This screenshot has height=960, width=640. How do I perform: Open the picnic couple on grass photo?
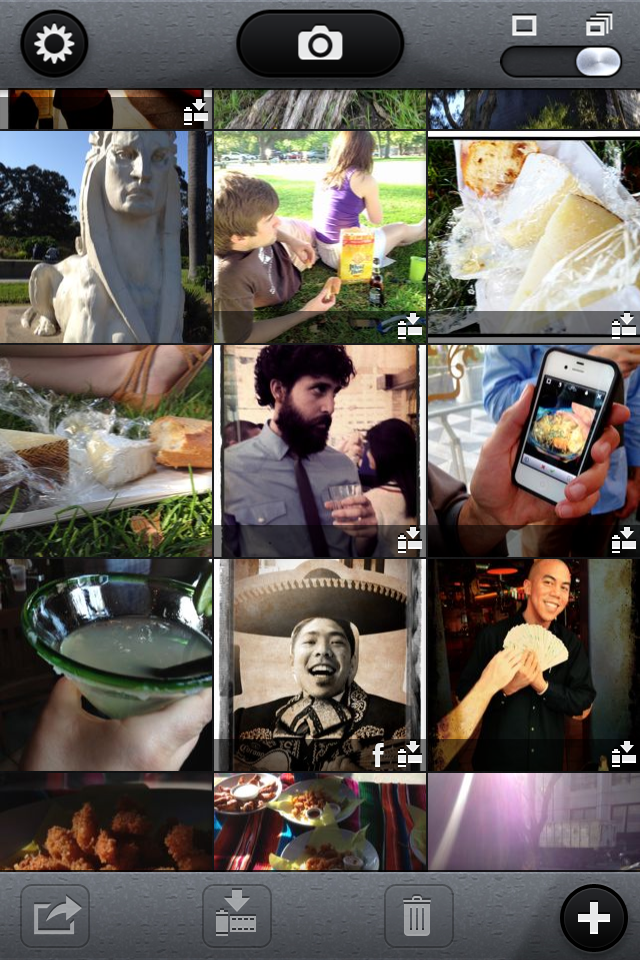coord(320,237)
